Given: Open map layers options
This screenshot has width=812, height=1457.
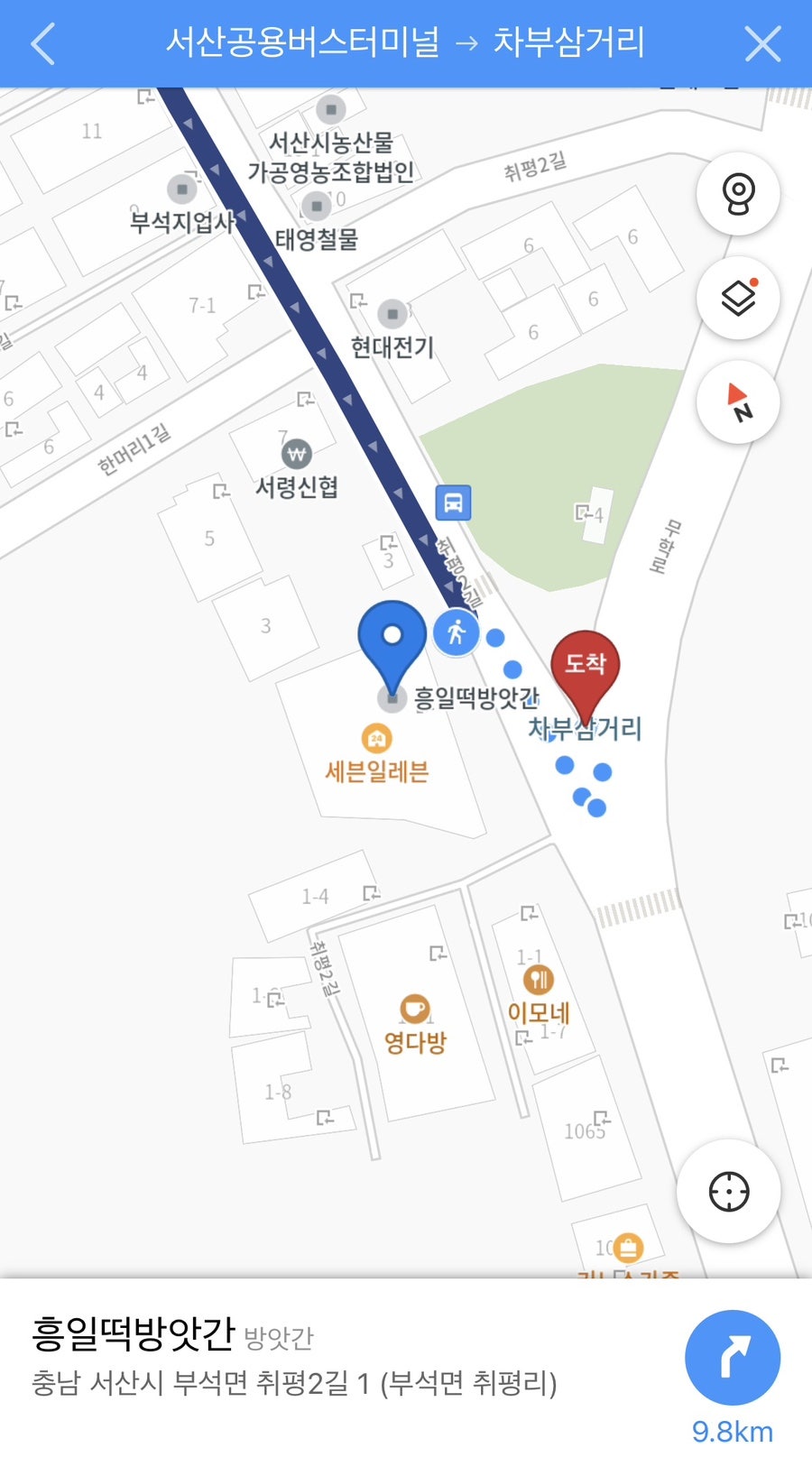Looking at the screenshot, I should [738, 298].
